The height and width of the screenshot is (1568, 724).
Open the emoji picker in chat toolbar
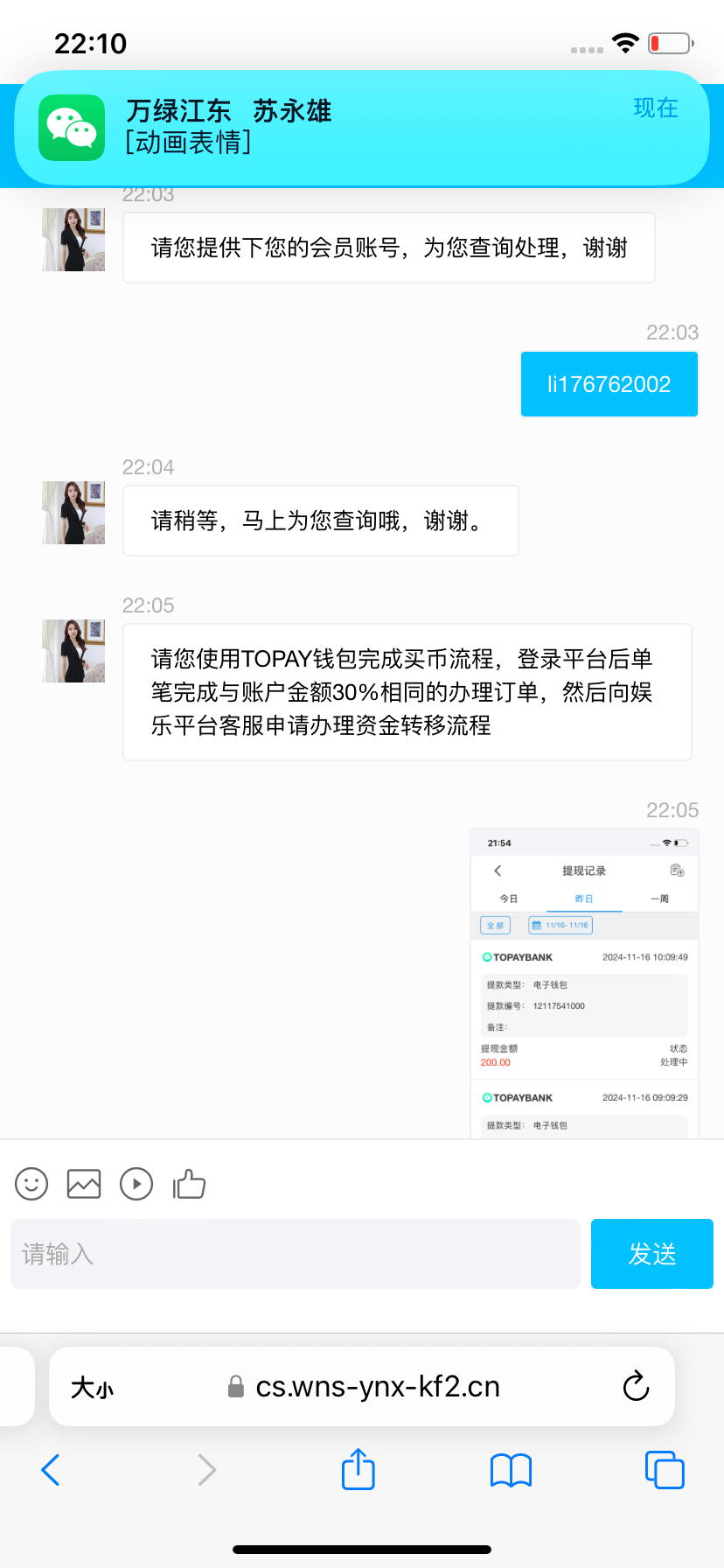pyautogui.click(x=31, y=1184)
